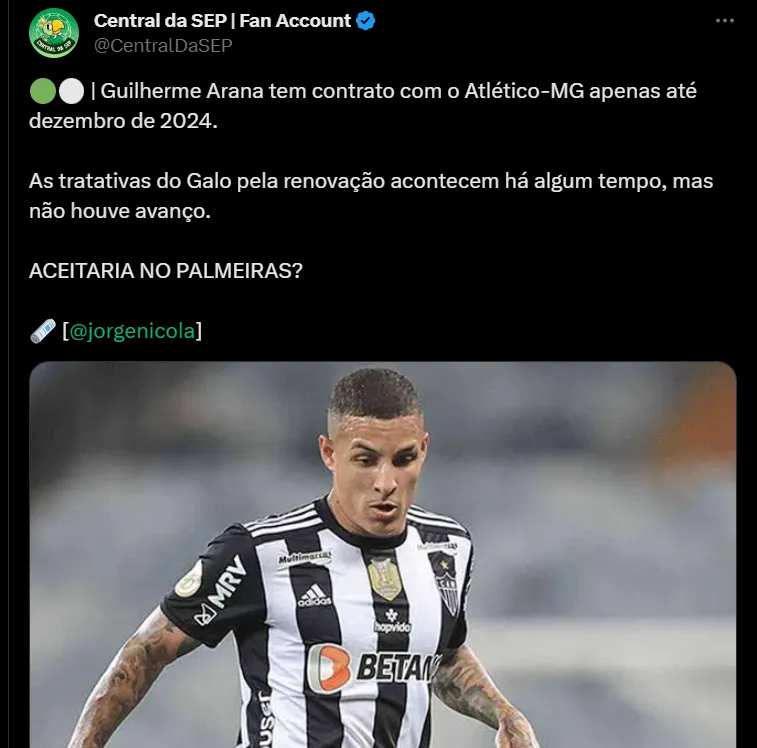Open the Central da SEP | Fan Account name

click(x=222, y=20)
